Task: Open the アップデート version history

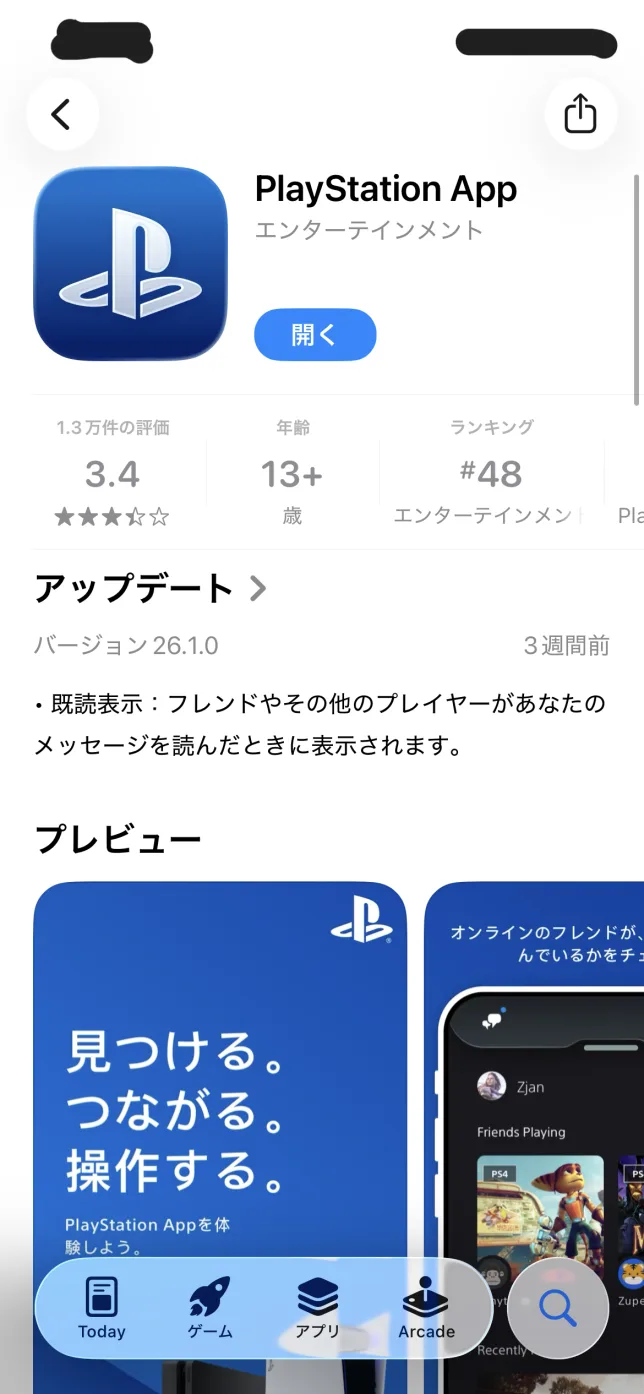Action: click(150, 588)
